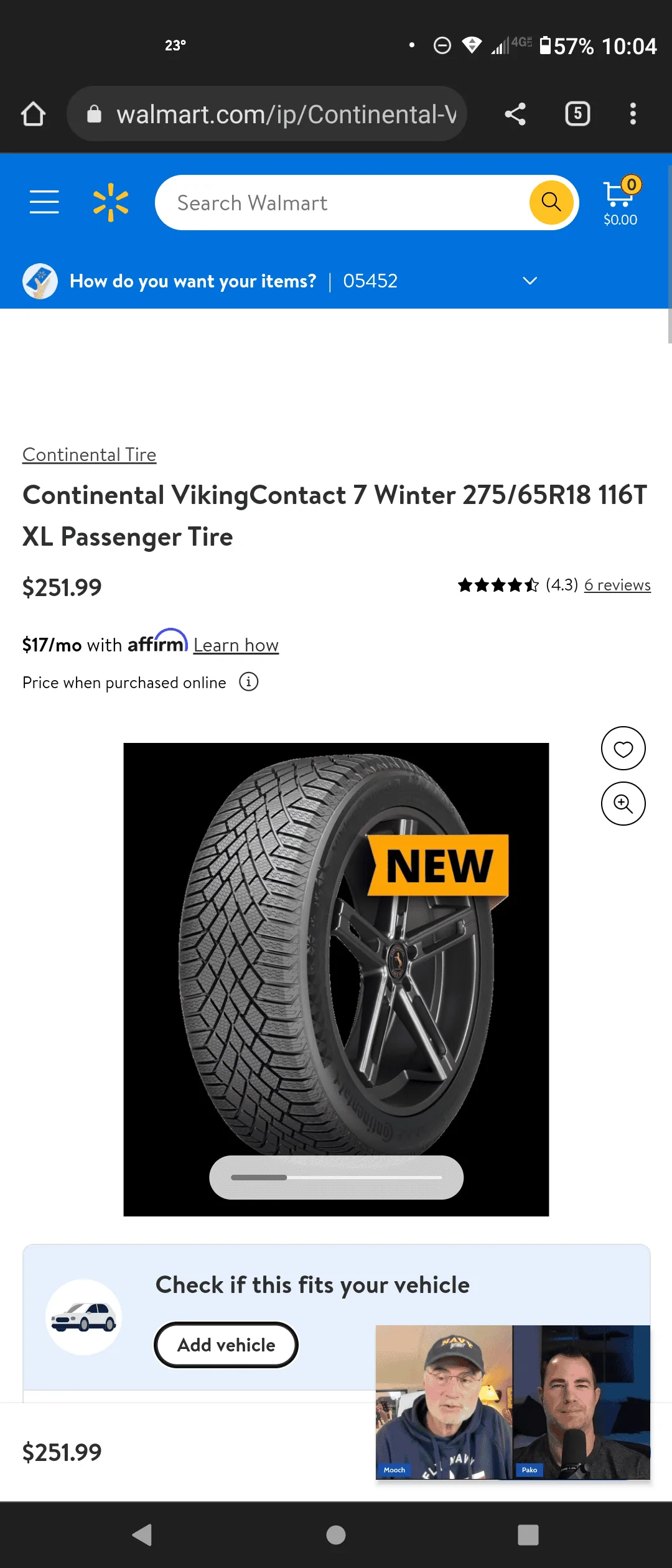
Task: Add tire to favorites with heart icon
Action: 623,749
